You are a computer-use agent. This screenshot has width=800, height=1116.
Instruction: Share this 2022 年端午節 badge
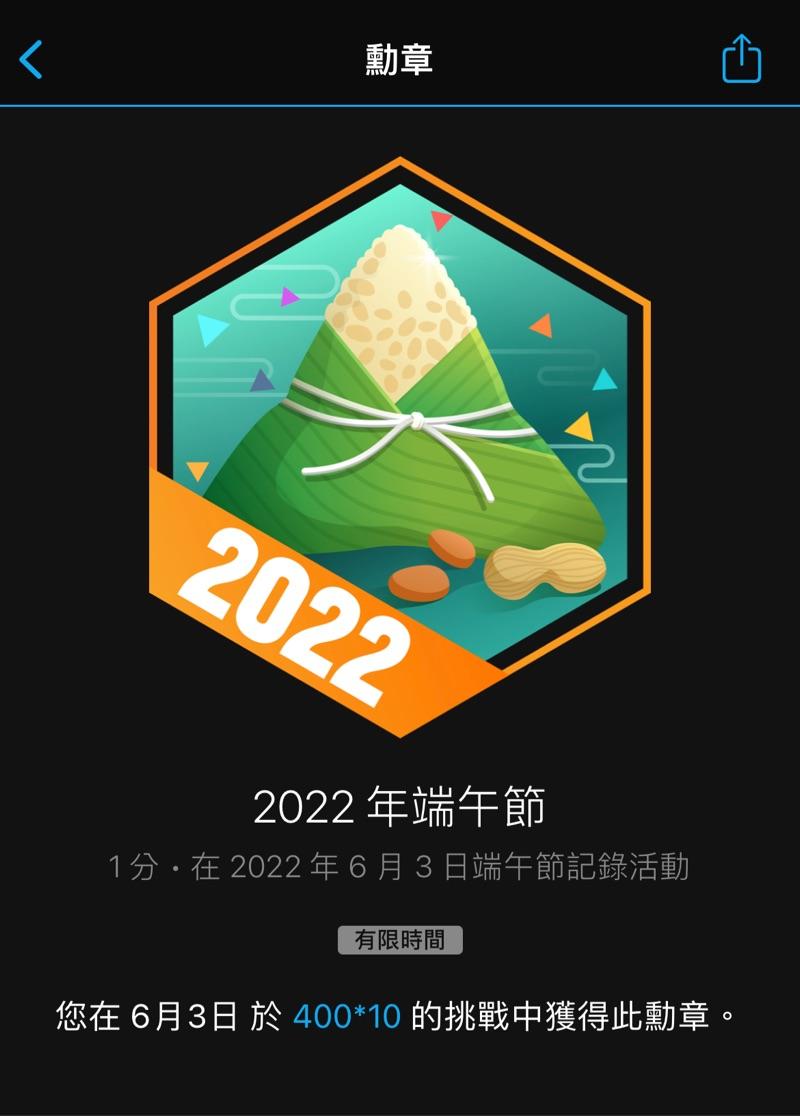click(741, 59)
